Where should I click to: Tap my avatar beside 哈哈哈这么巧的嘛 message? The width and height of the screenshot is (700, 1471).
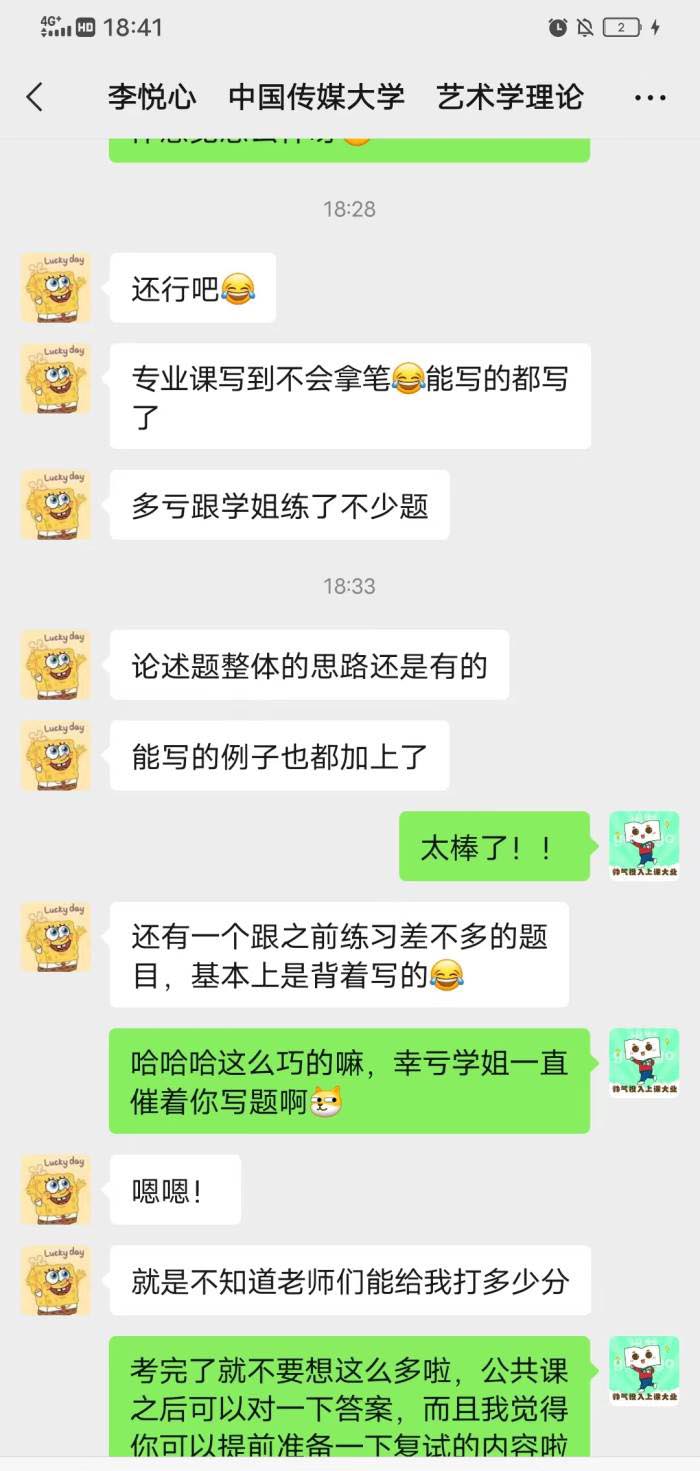coord(644,1063)
